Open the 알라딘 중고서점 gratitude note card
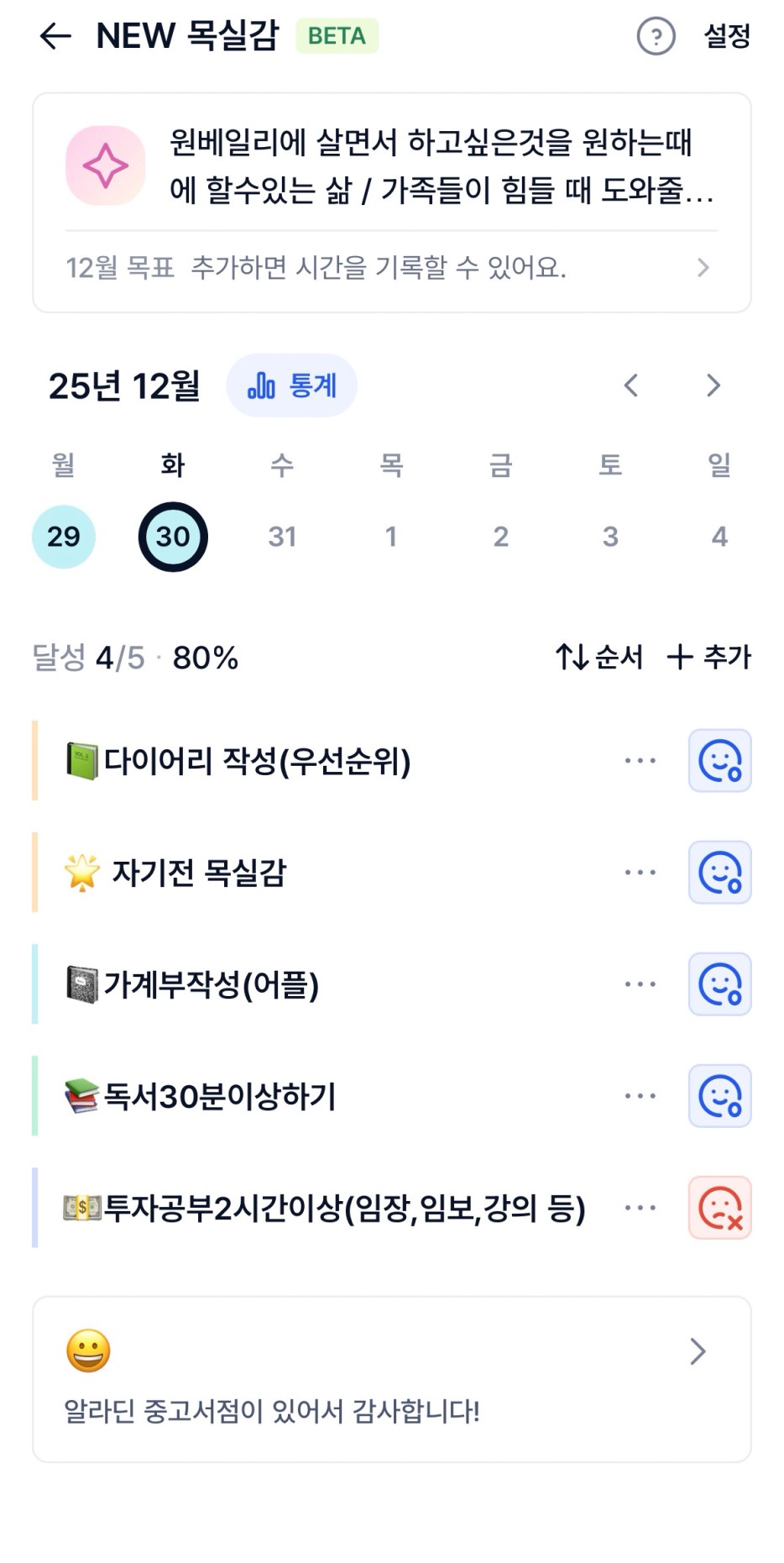Viewport: 784px width, 1563px height. point(391,1379)
